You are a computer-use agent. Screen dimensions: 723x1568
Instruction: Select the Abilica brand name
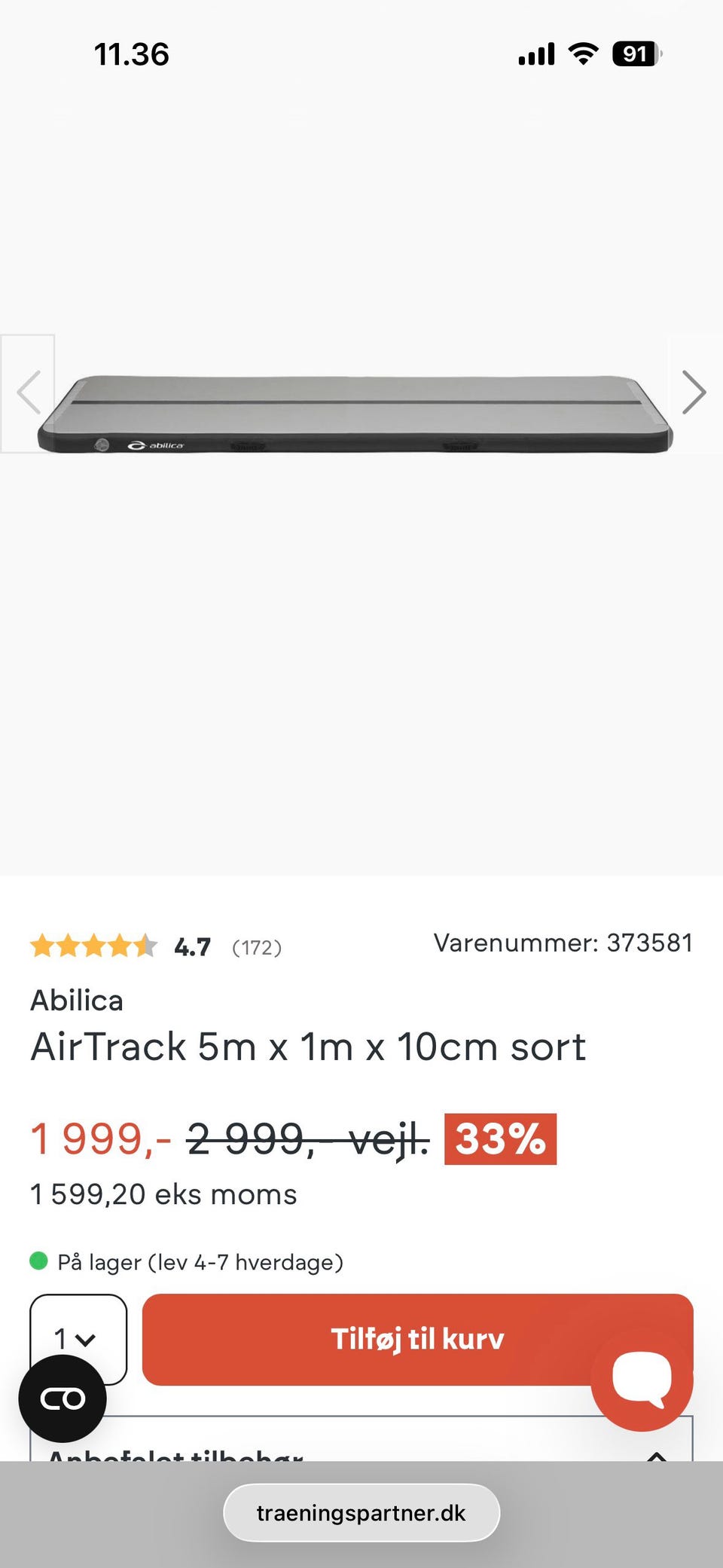point(77,1001)
